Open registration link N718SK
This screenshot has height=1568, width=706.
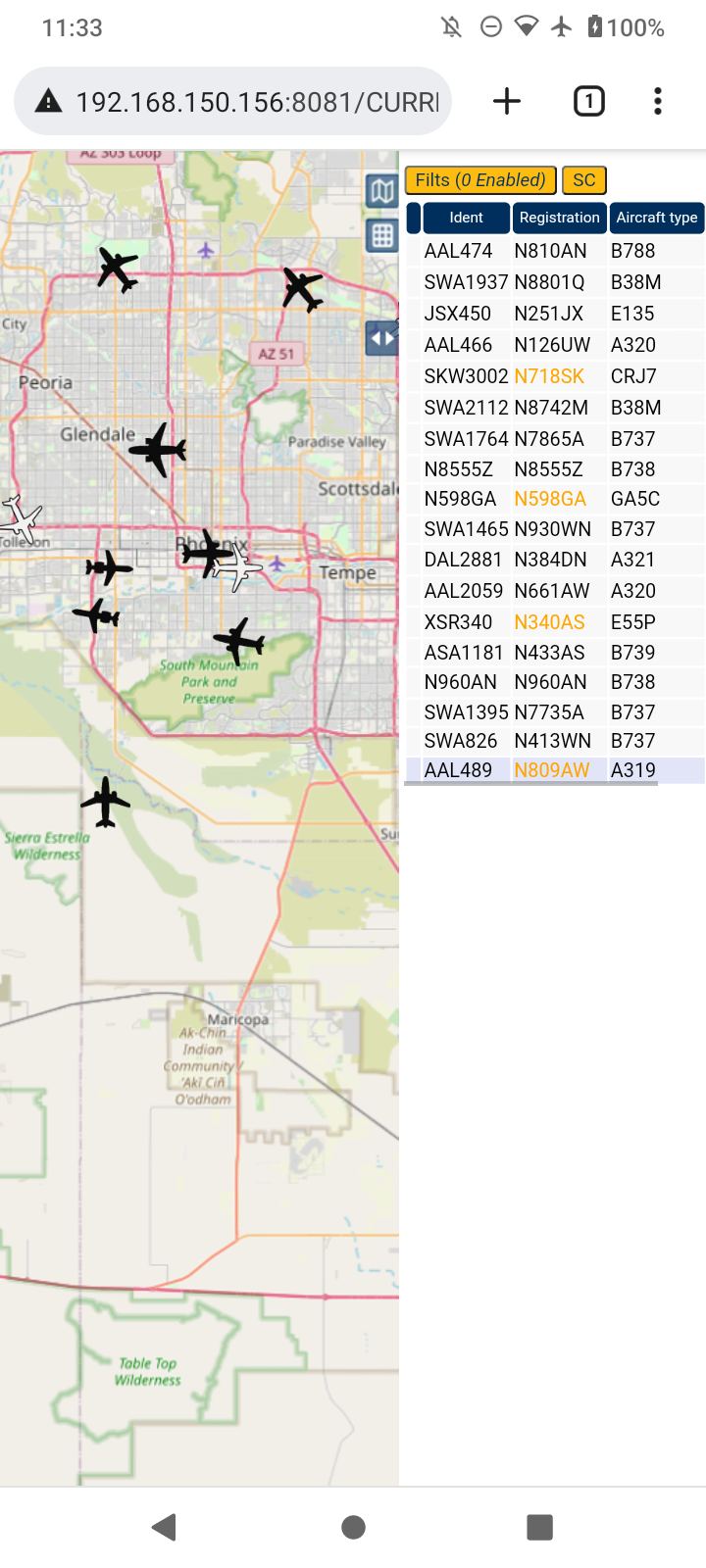(x=549, y=376)
